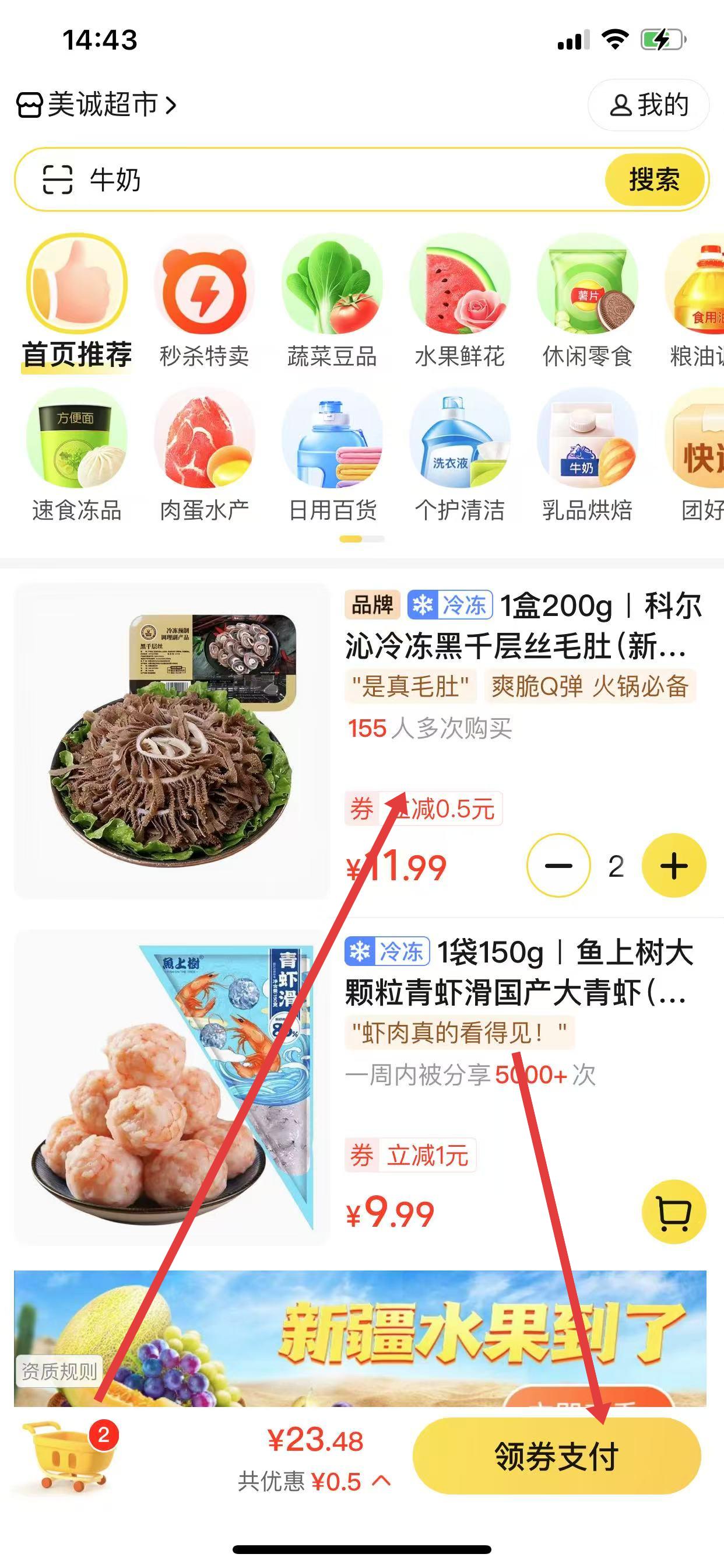Image resolution: width=724 pixels, height=1568 pixels.
Task: Open 休闲零食 category
Action: (587, 303)
